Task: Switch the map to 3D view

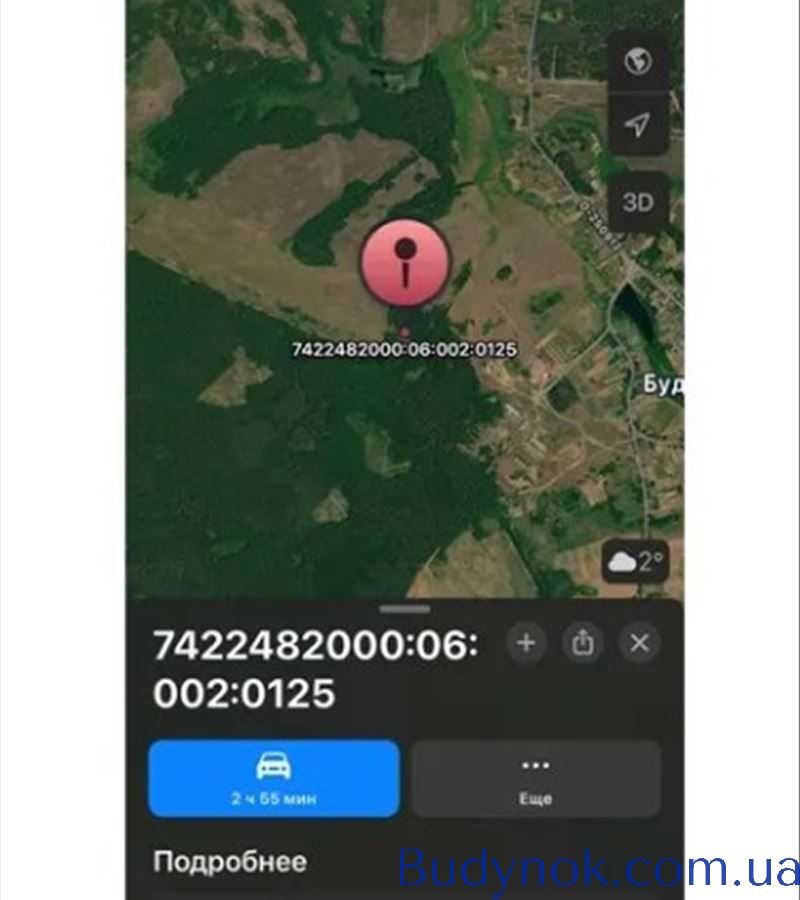Action: click(x=637, y=202)
